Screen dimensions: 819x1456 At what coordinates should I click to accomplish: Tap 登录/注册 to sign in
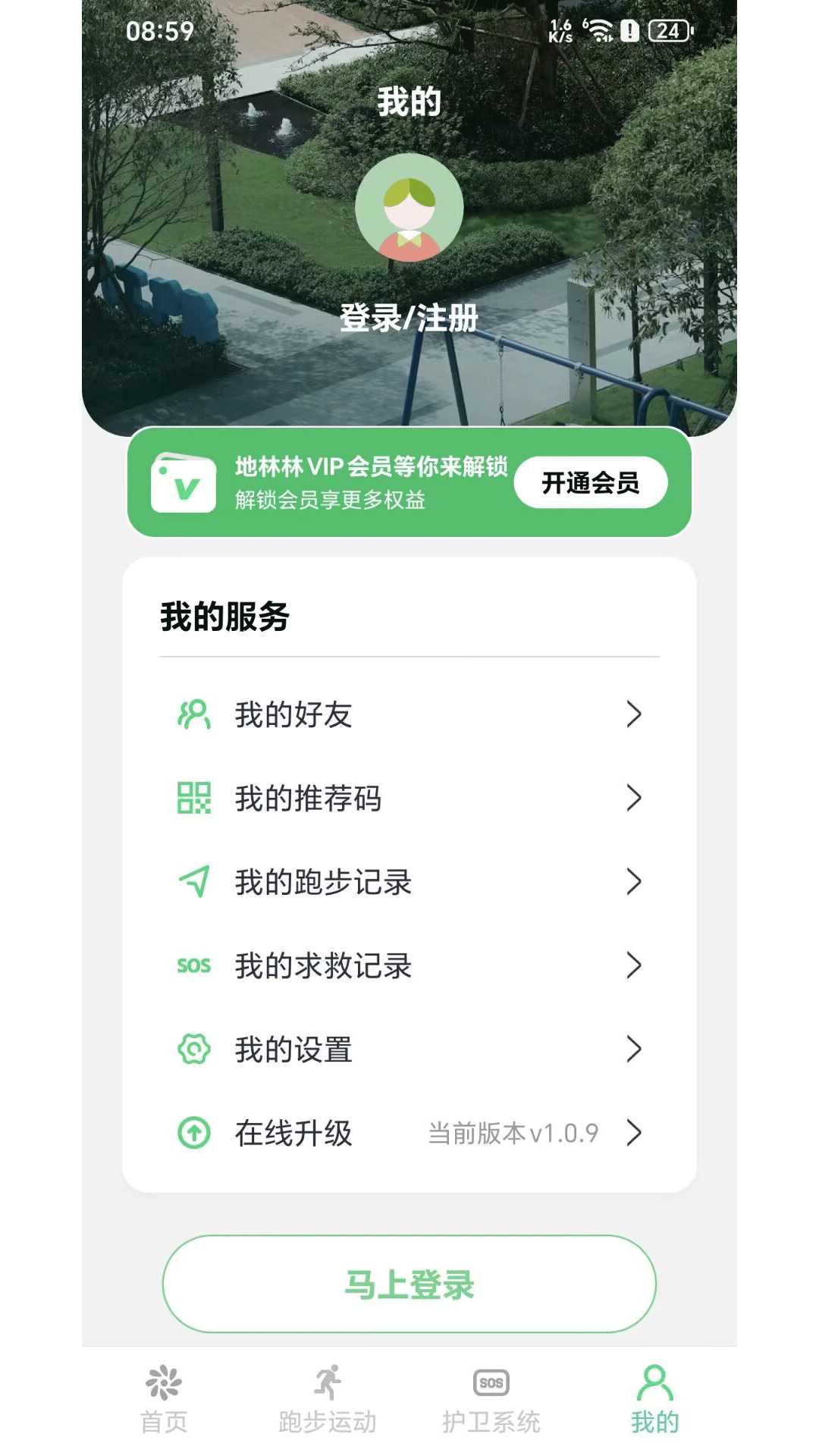click(409, 320)
